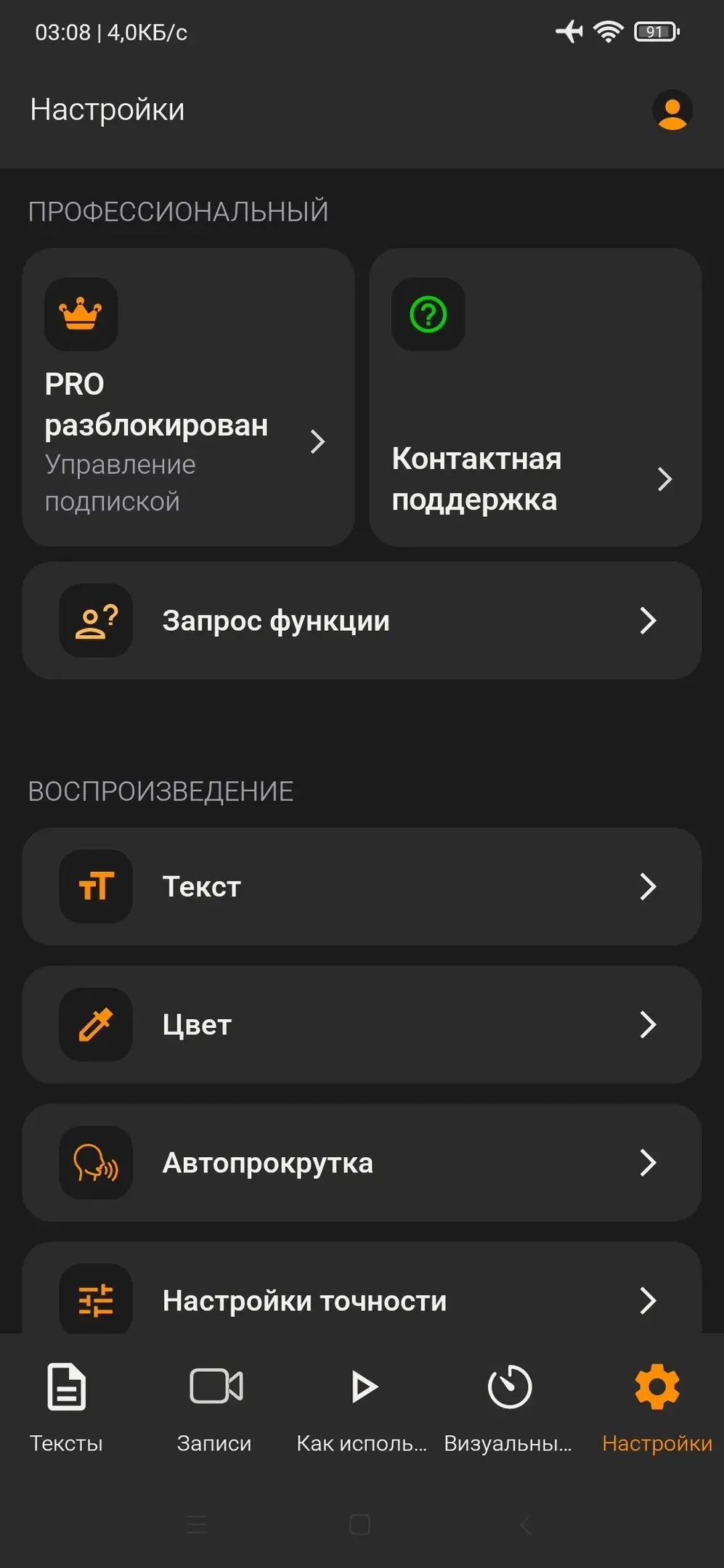The height and width of the screenshot is (1568, 724).
Task: Open Текст playback settings
Action: [x=362, y=886]
